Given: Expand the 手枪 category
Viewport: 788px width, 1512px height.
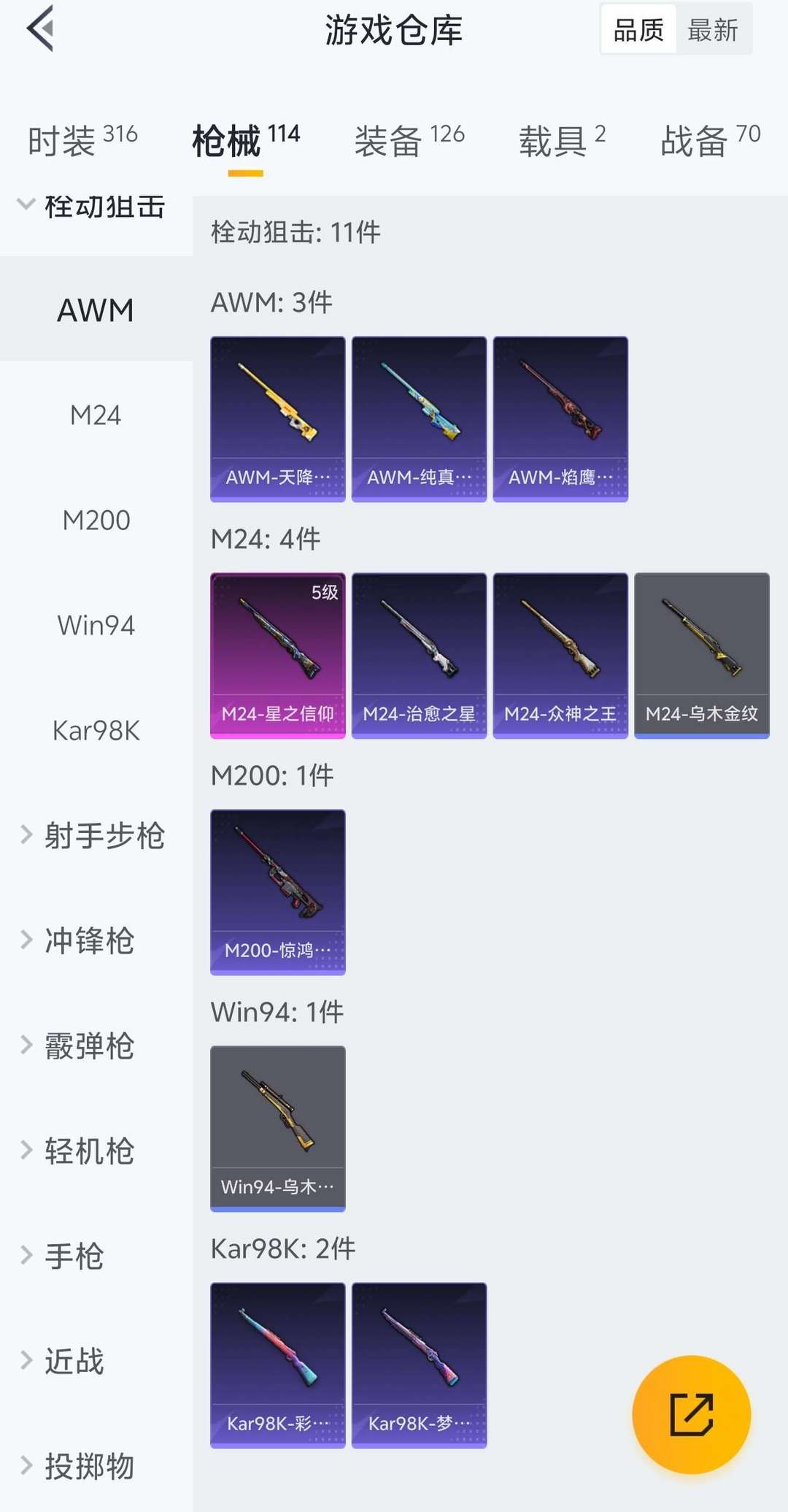Looking at the screenshot, I should 73,1256.
